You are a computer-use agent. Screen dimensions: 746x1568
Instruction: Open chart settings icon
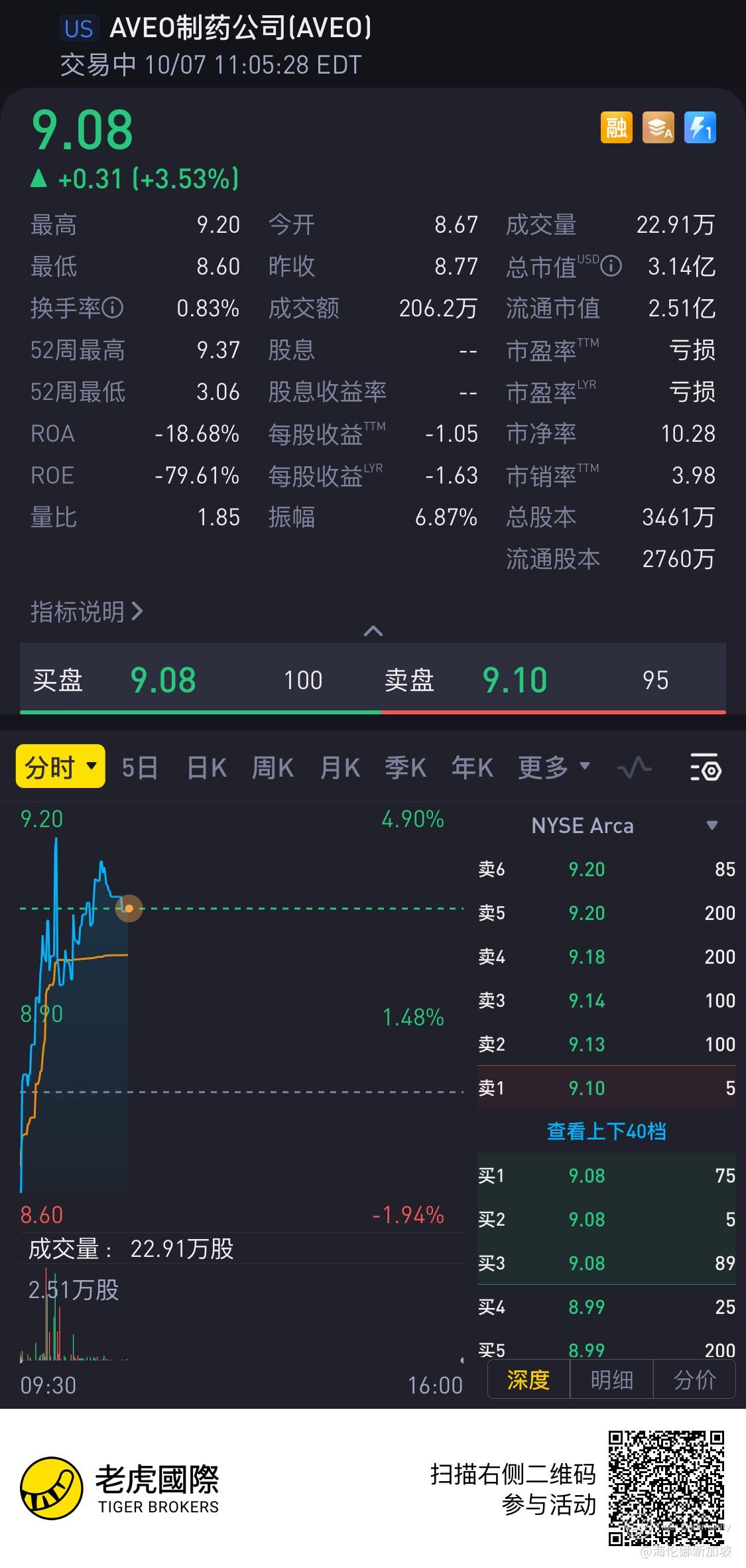705,769
